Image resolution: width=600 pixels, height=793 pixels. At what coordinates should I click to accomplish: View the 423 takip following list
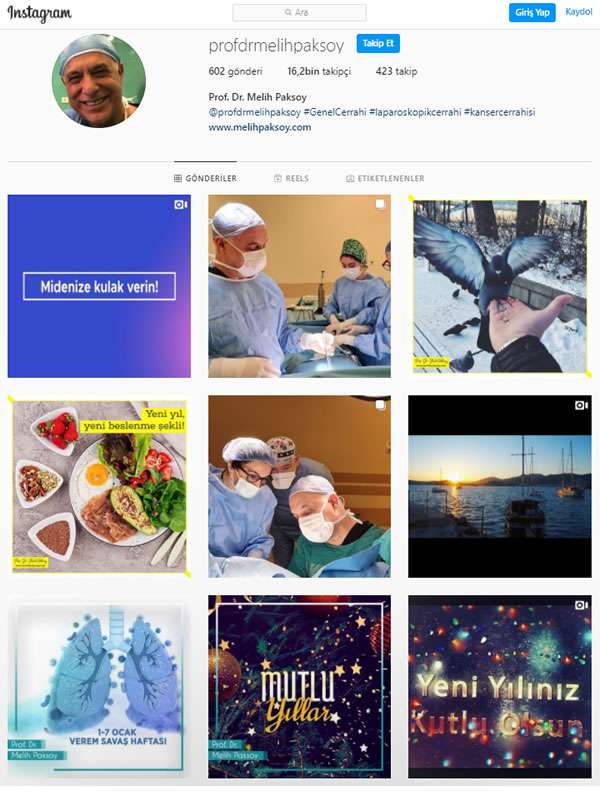[x=396, y=72]
